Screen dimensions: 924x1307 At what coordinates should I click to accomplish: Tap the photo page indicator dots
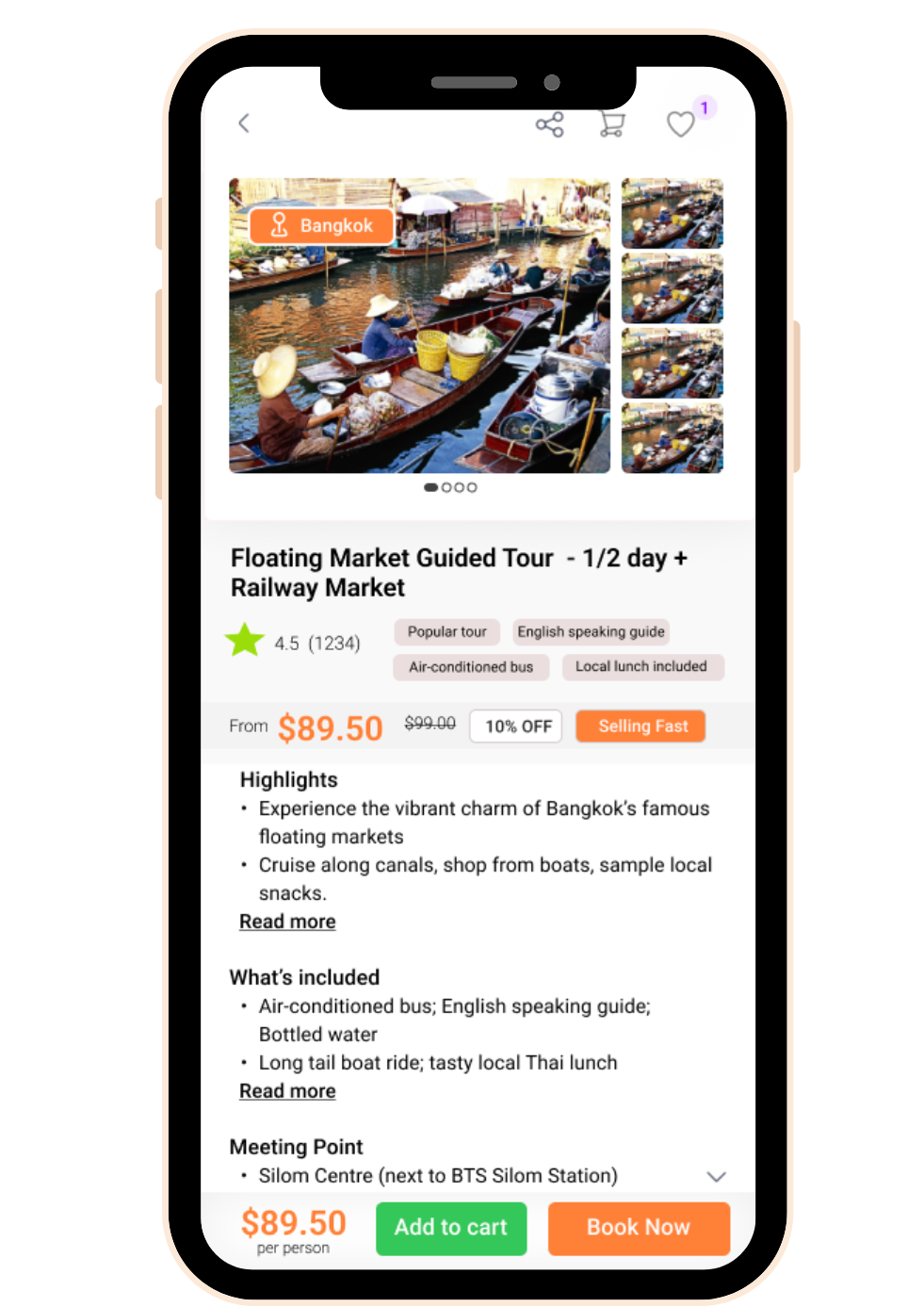tap(450, 487)
